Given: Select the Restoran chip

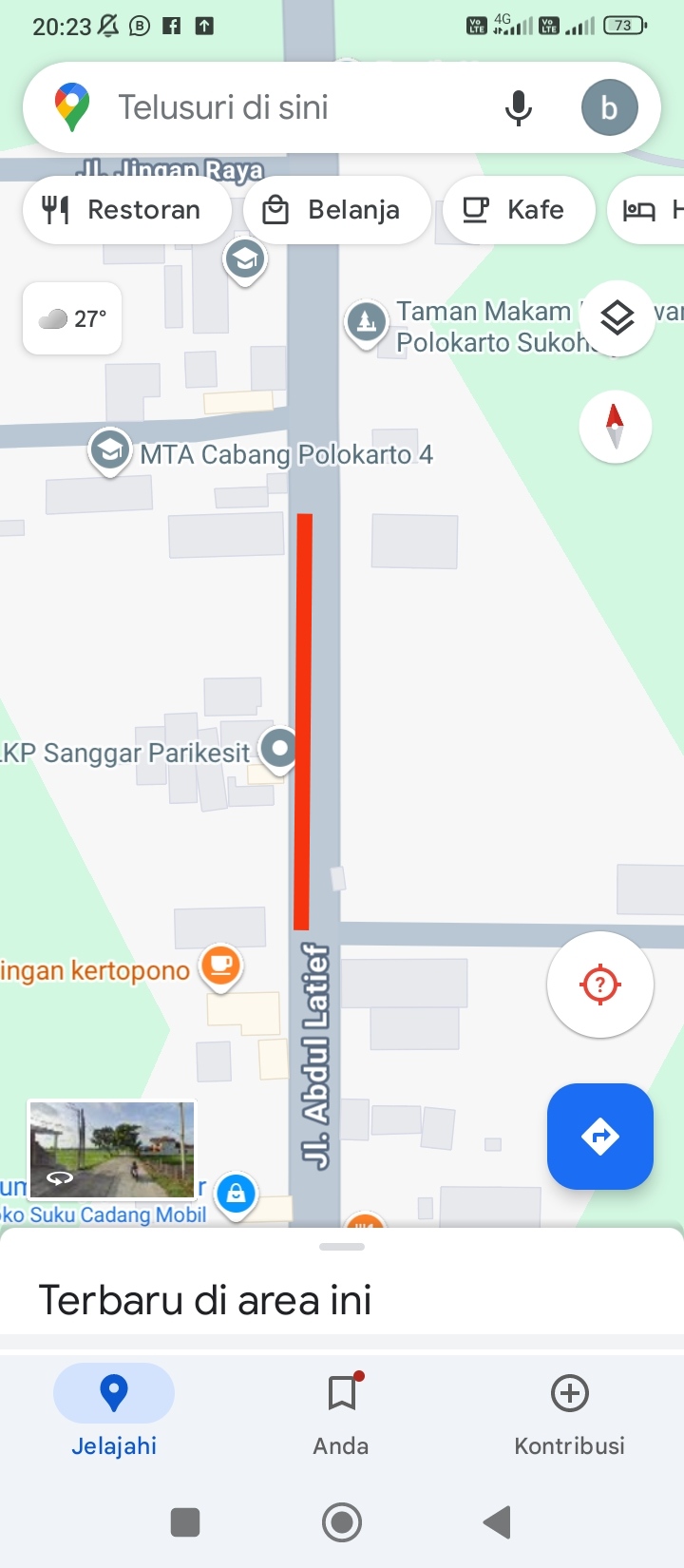Looking at the screenshot, I should pyautogui.click(x=125, y=210).
